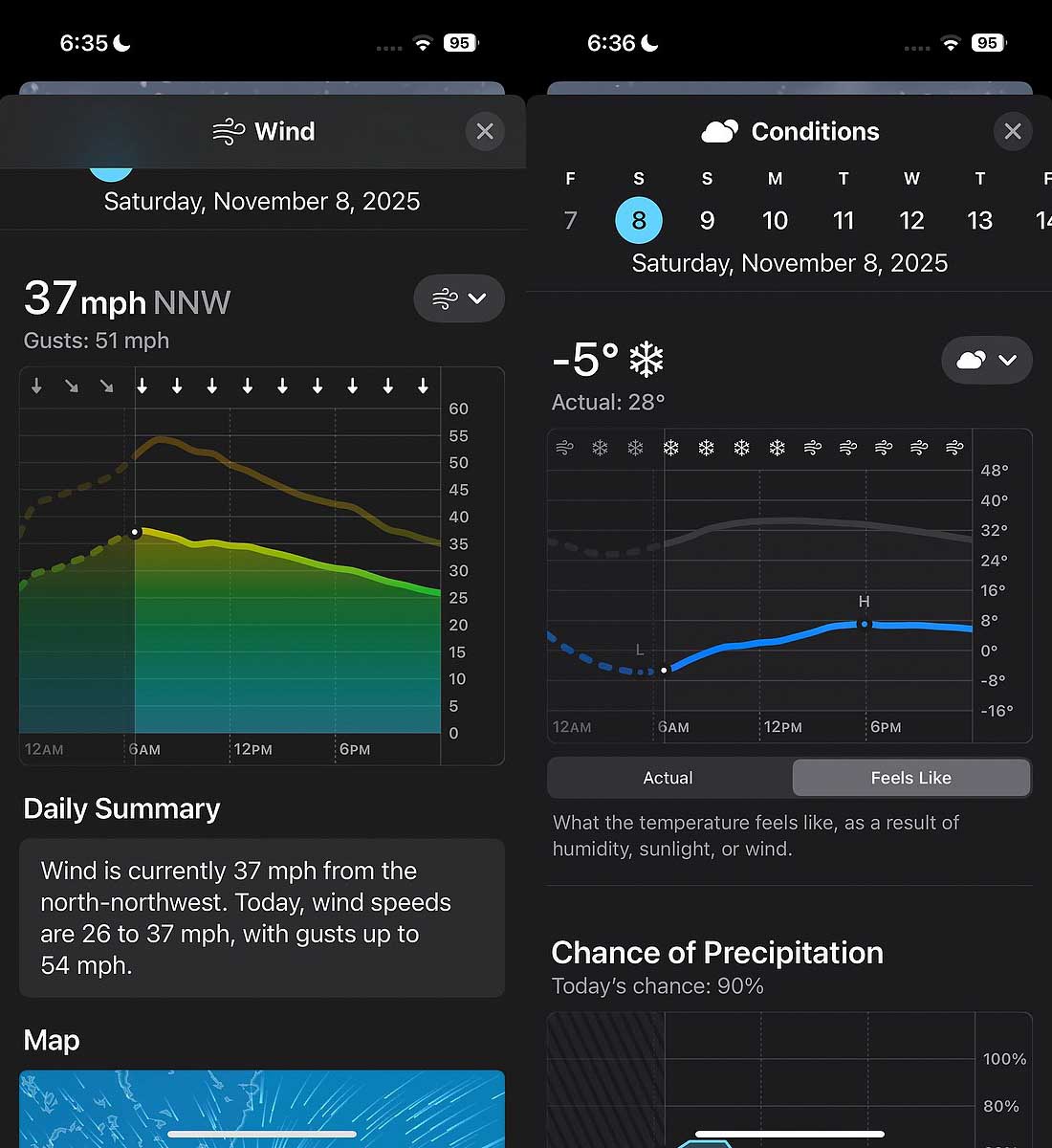Select Tuesday the 11th

[x=844, y=220]
